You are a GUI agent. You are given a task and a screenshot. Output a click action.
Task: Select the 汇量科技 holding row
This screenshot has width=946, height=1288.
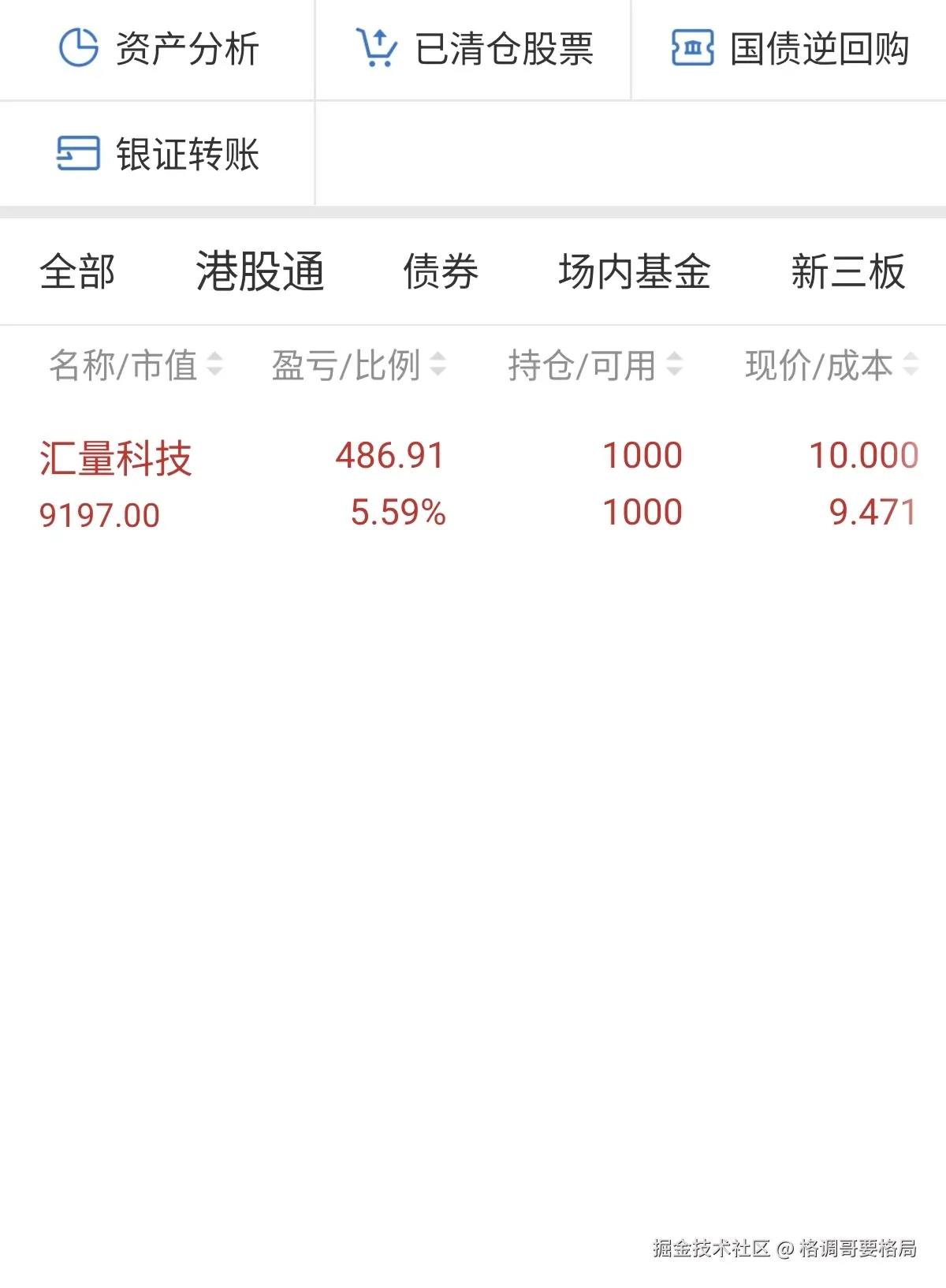click(473, 483)
